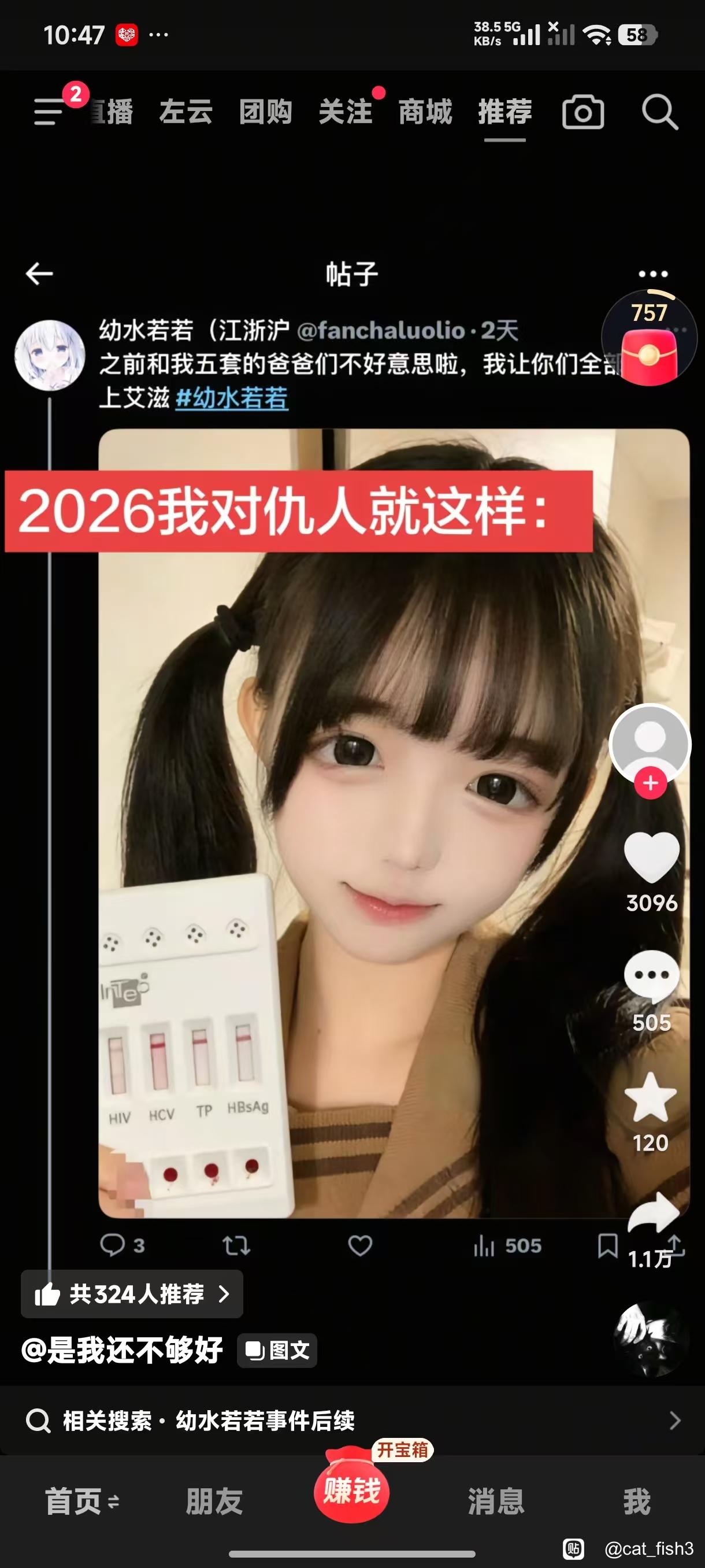
Task: Switch to the 团购 tab
Action: (265, 112)
